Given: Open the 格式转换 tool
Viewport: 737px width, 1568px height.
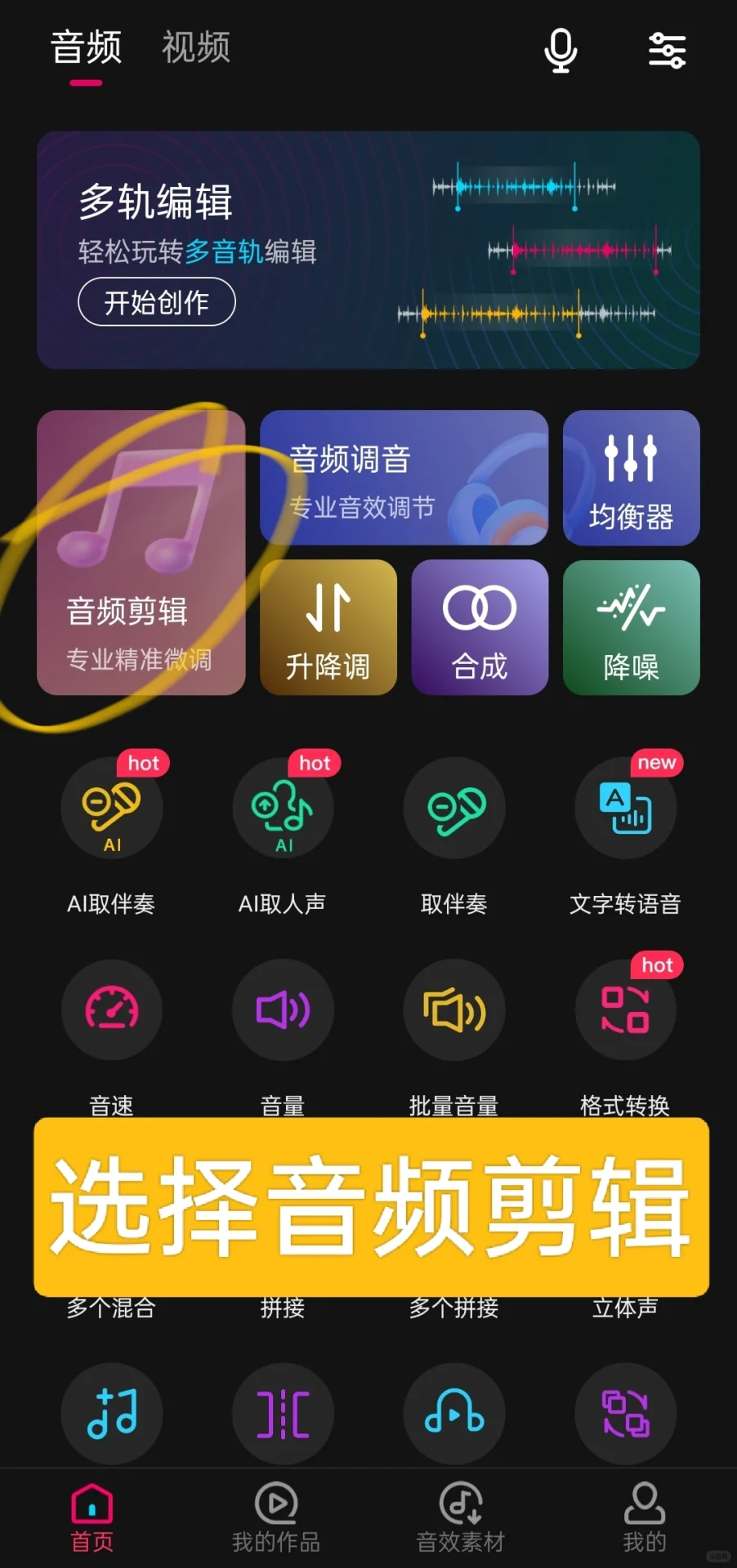Looking at the screenshot, I should 625,1010.
